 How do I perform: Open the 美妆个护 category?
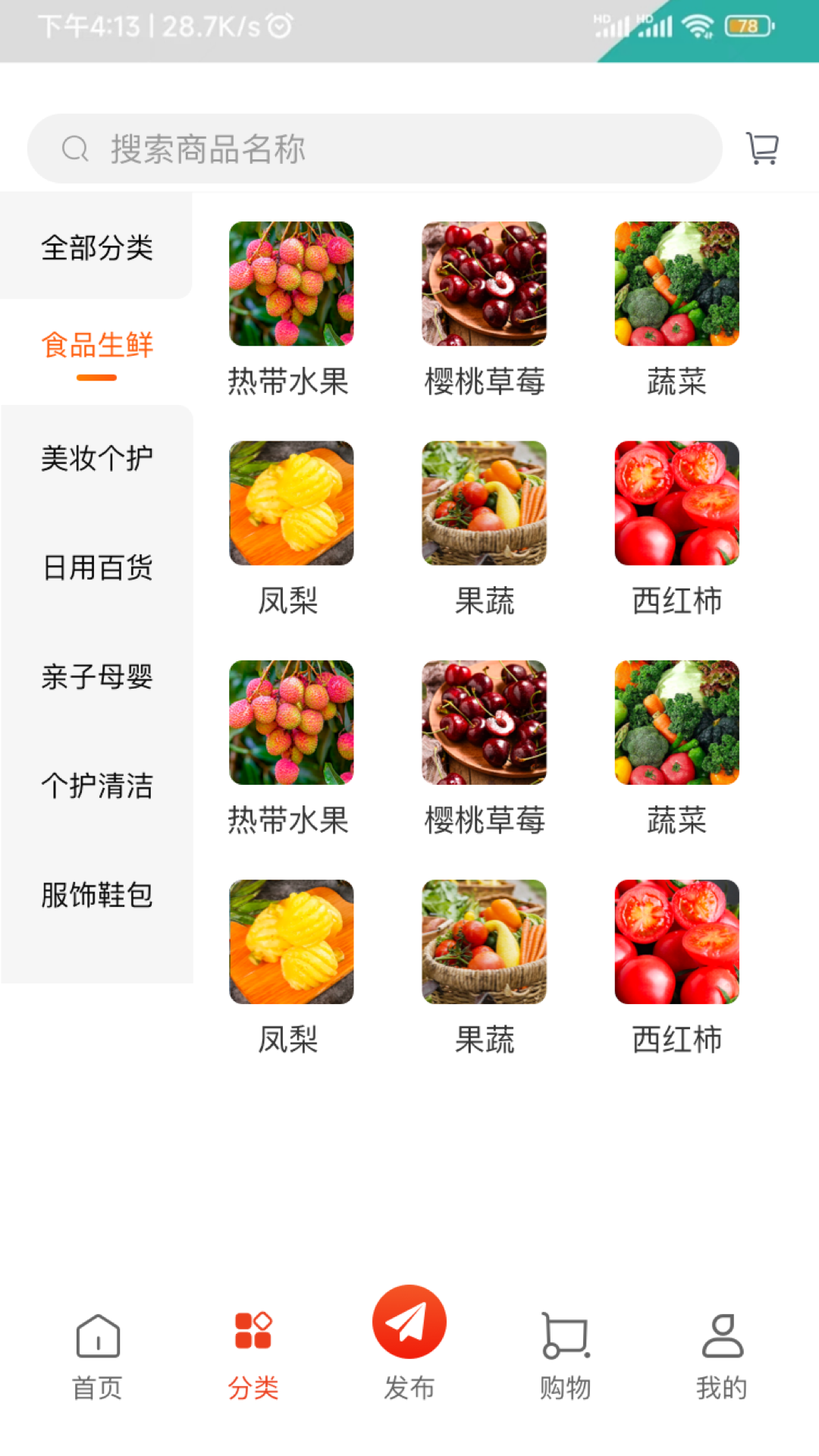pos(98,456)
